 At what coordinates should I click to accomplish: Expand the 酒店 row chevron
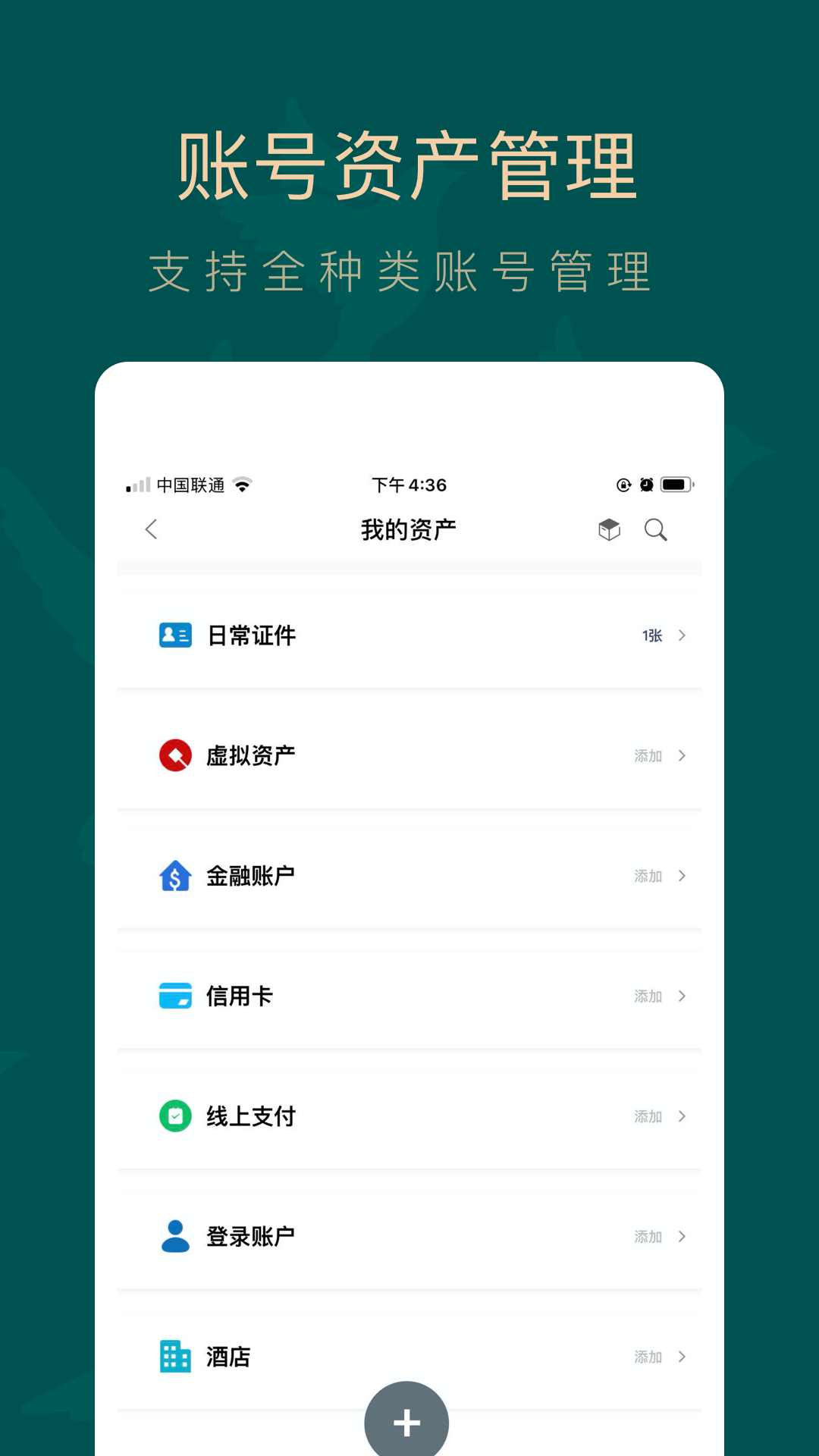(x=682, y=1357)
